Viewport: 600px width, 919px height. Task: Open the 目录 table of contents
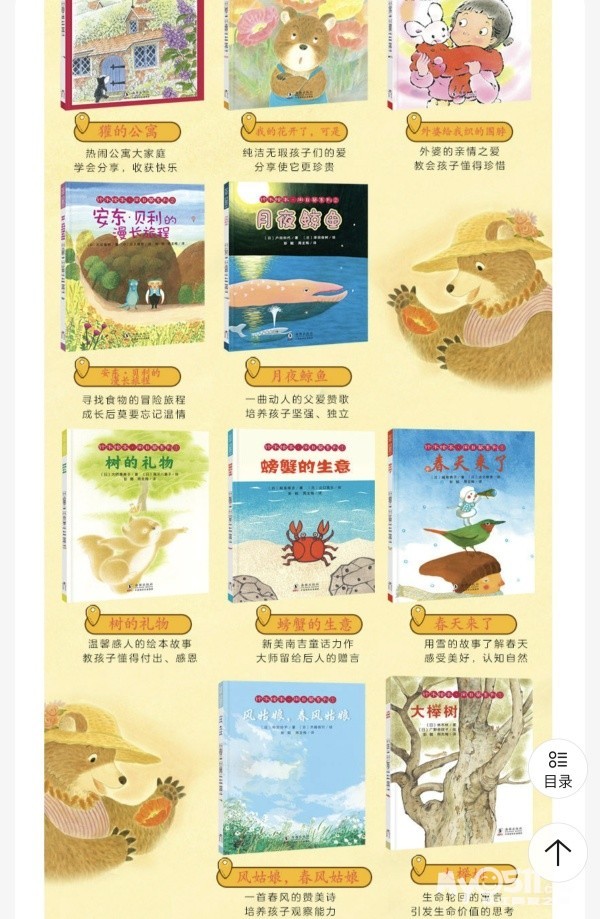557,769
